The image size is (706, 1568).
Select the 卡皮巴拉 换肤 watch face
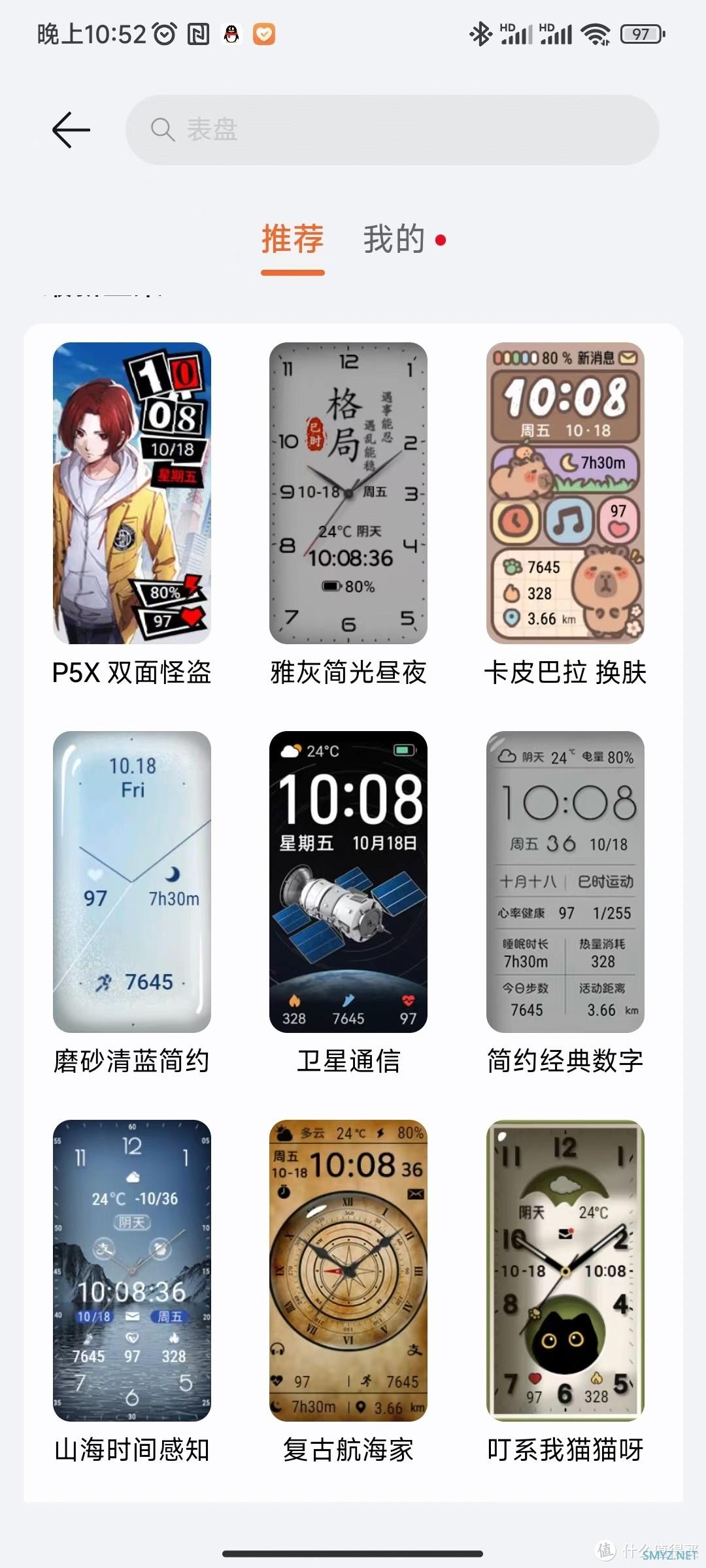coord(565,493)
